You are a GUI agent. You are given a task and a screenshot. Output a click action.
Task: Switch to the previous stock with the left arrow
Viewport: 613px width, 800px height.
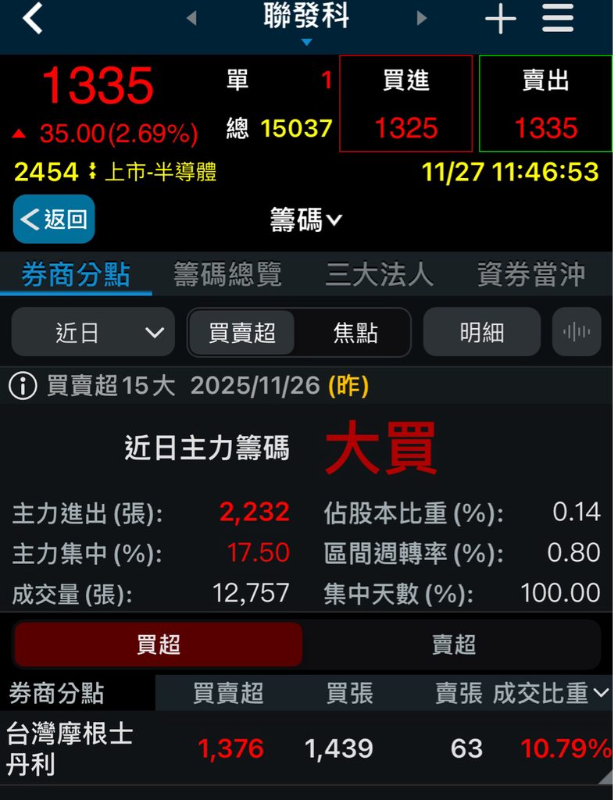192,18
